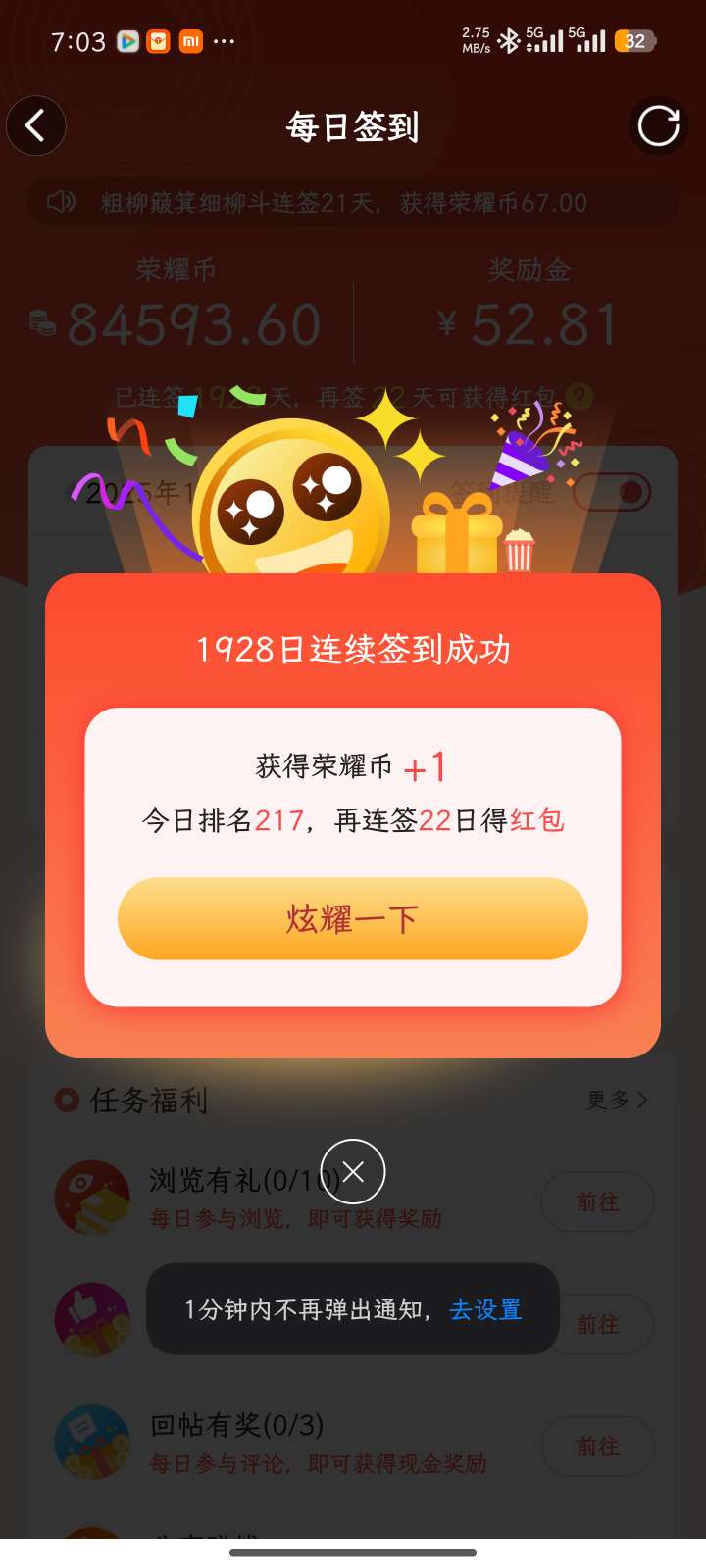Open 去设置 notification settings link

[485, 1310]
